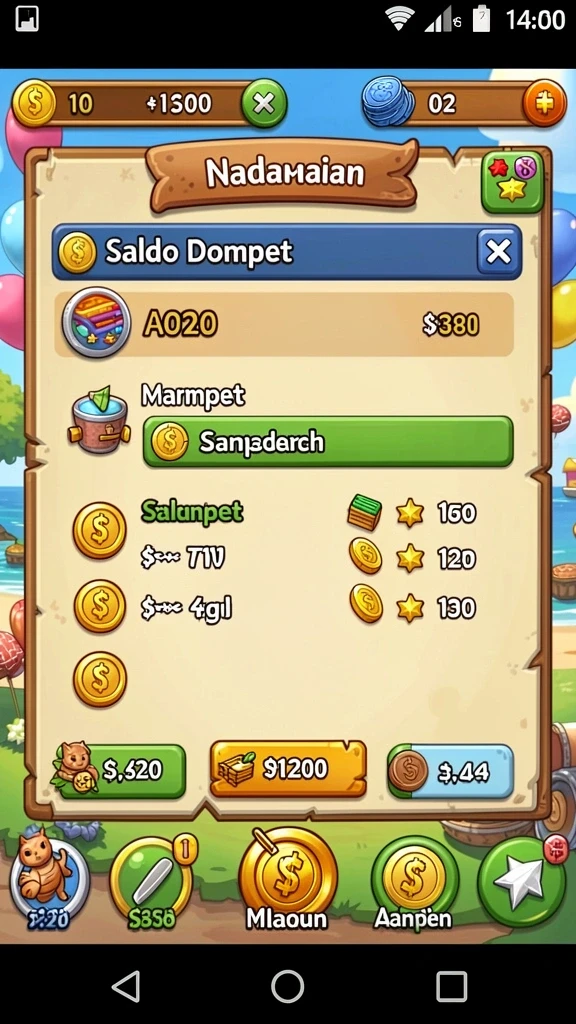Close the Saldo Dompet panel
This screenshot has width=576, height=1024.
pos(498,251)
